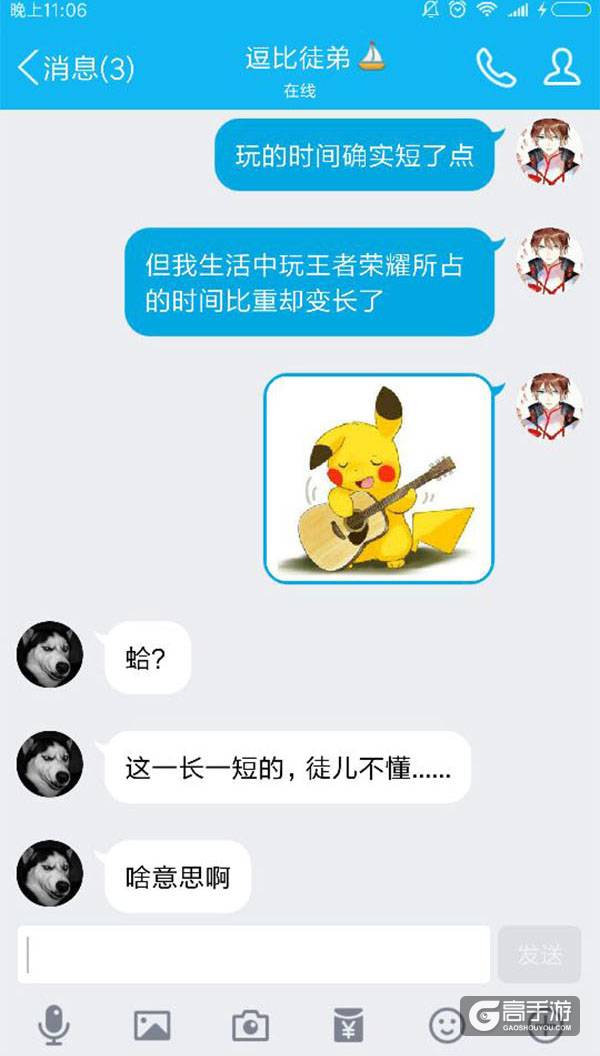Start a voice call with 逗比徒弟
600x1056 pixels.
(x=495, y=66)
